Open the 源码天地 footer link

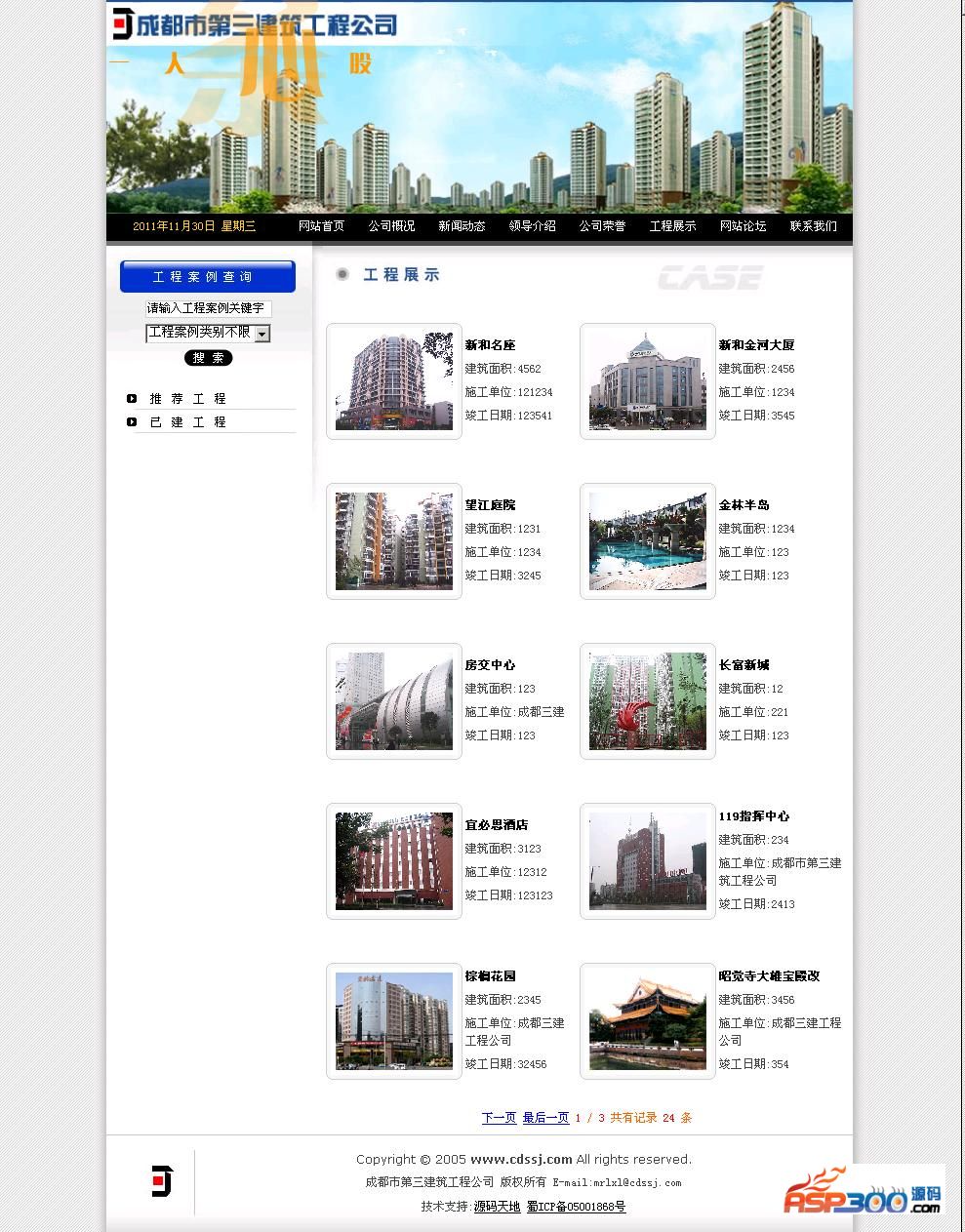pos(497,1207)
